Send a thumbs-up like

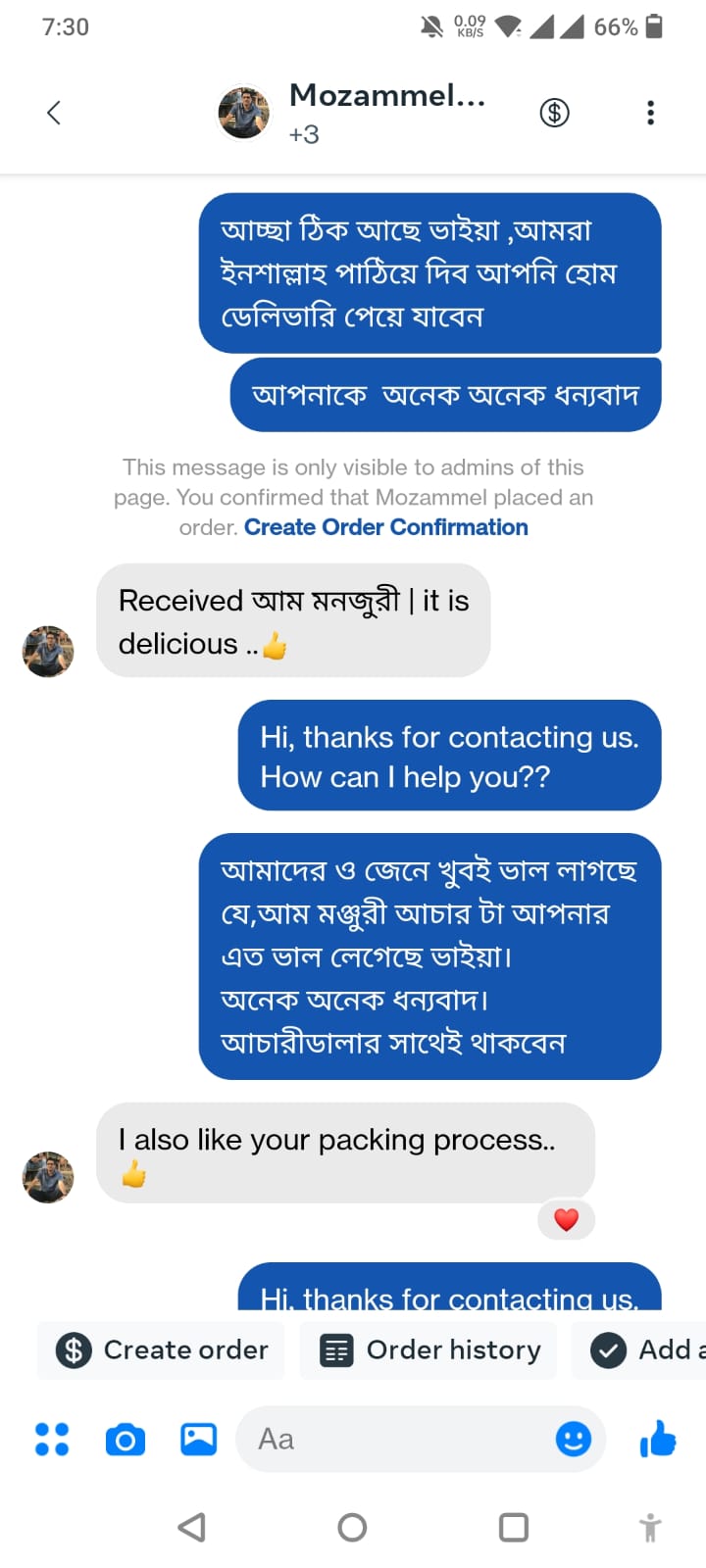(x=657, y=1439)
